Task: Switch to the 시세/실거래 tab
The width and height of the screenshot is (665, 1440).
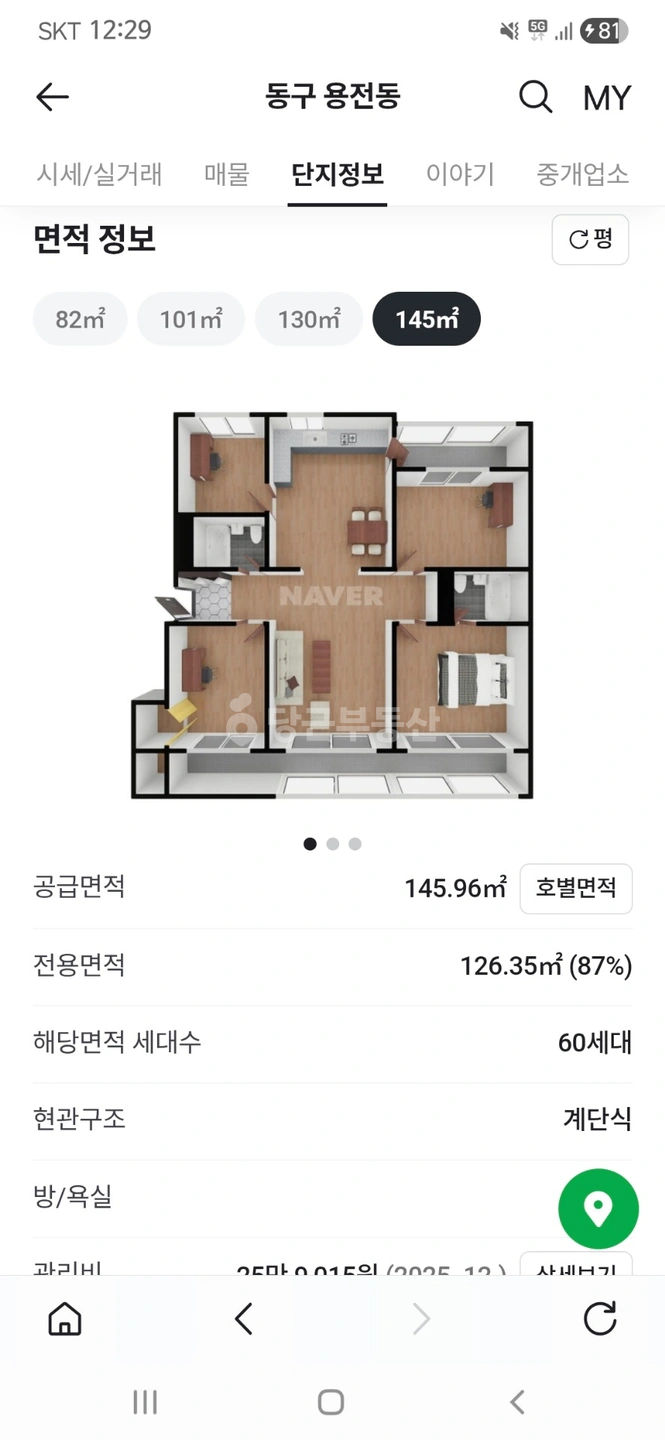Action: [99, 174]
